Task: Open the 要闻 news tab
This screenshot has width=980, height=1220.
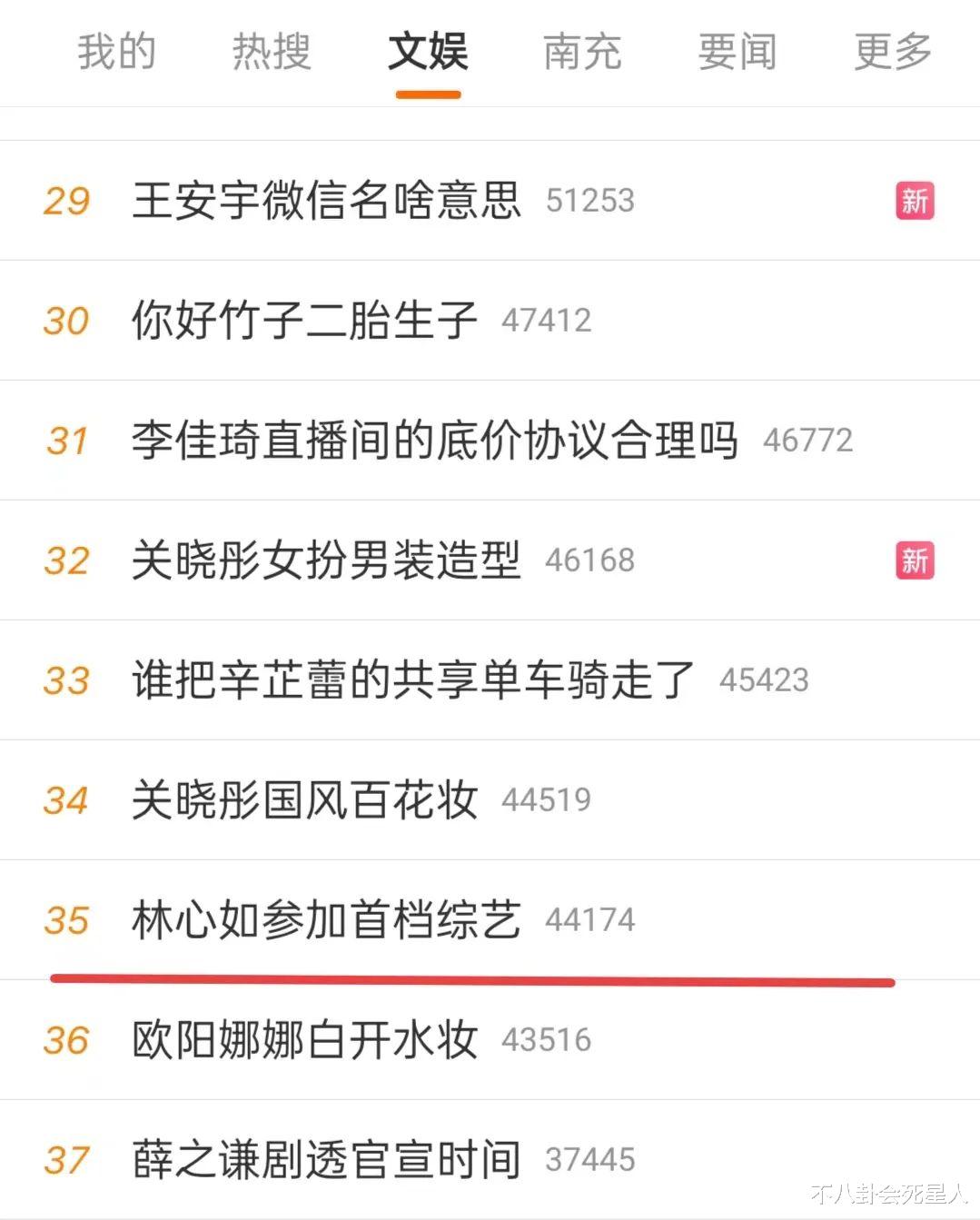Action: [x=737, y=52]
